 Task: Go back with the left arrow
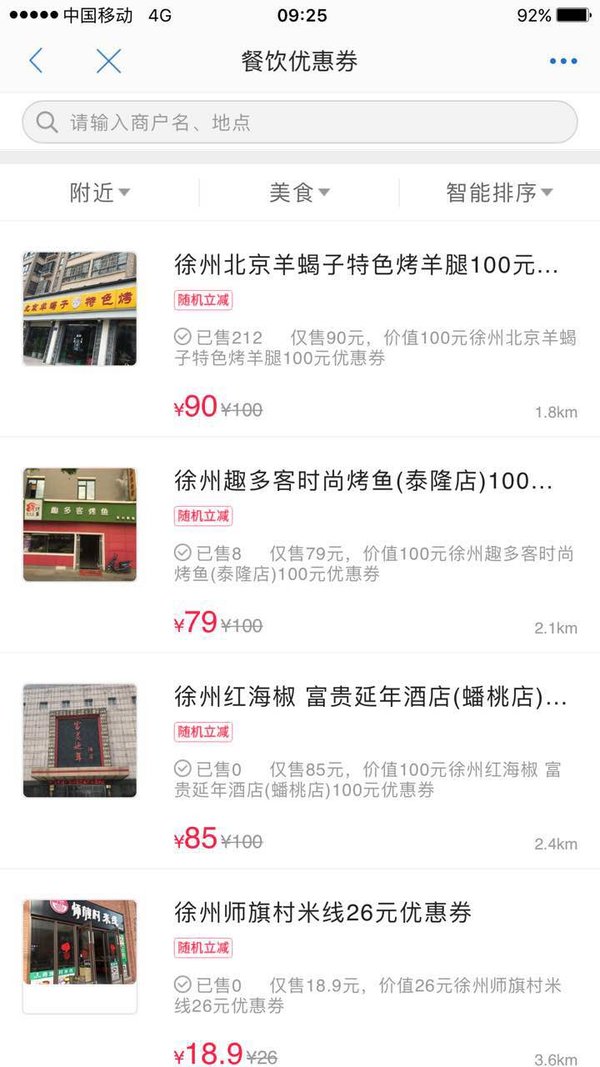click(35, 61)
